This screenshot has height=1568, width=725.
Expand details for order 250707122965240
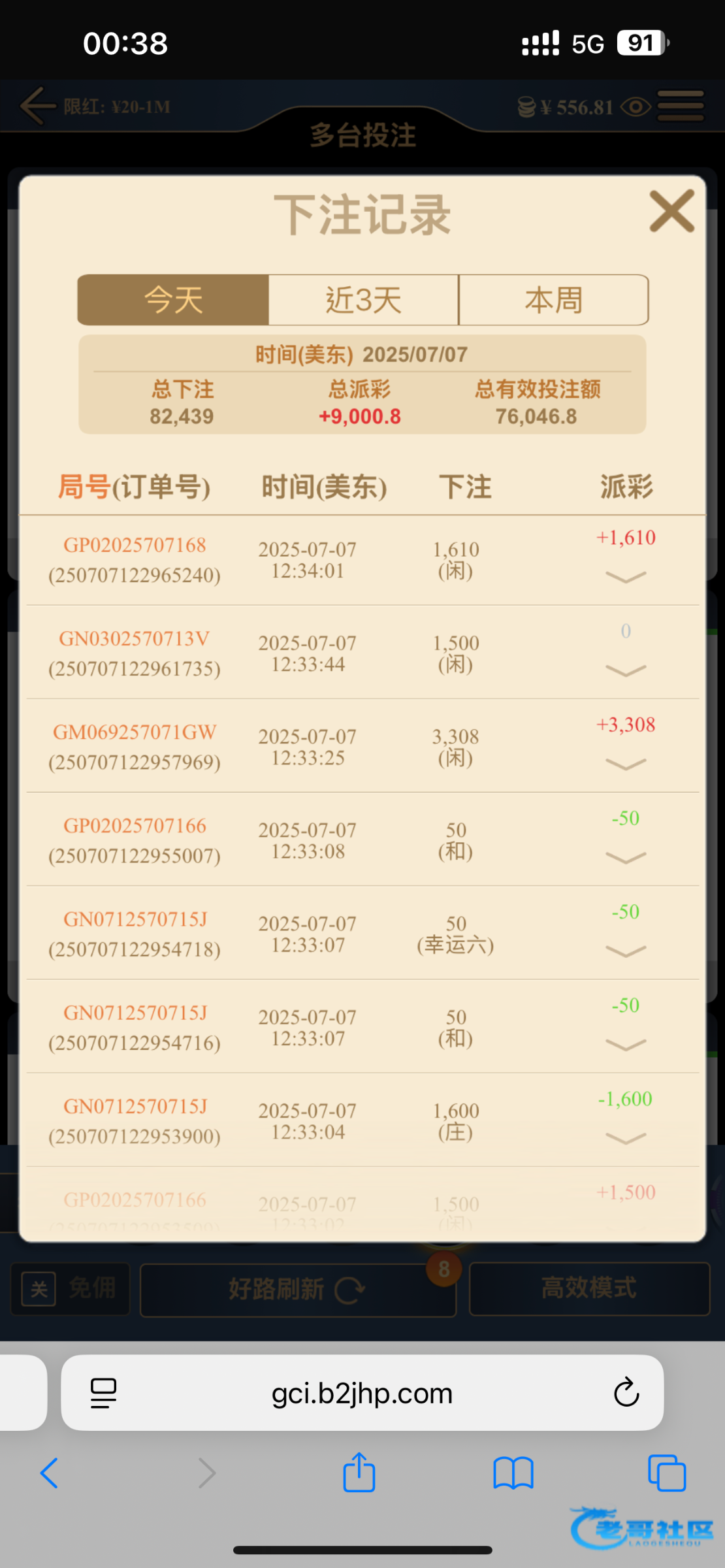pos(626,577)
